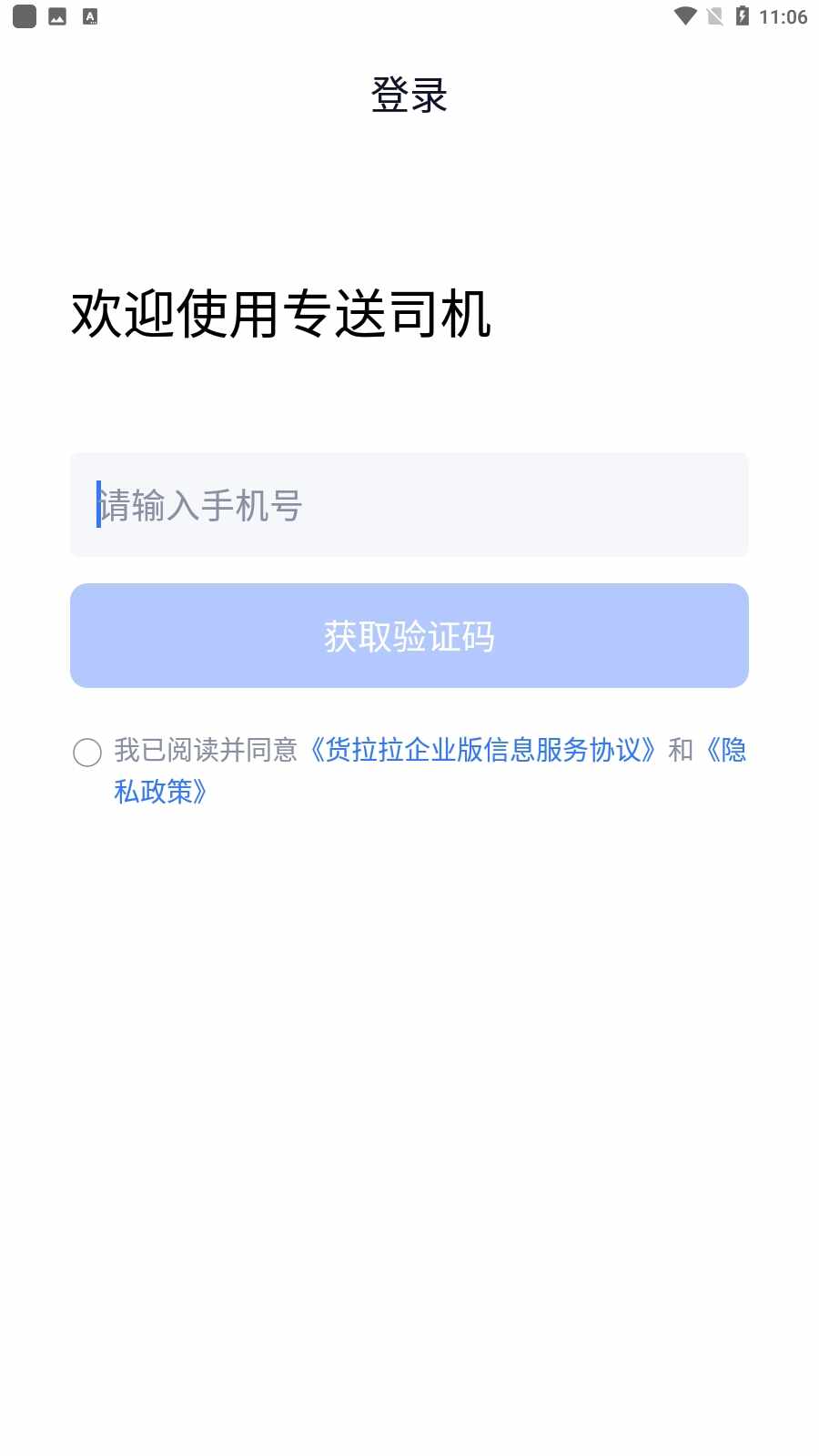Tap the phone number input field

tap(409, 504)
